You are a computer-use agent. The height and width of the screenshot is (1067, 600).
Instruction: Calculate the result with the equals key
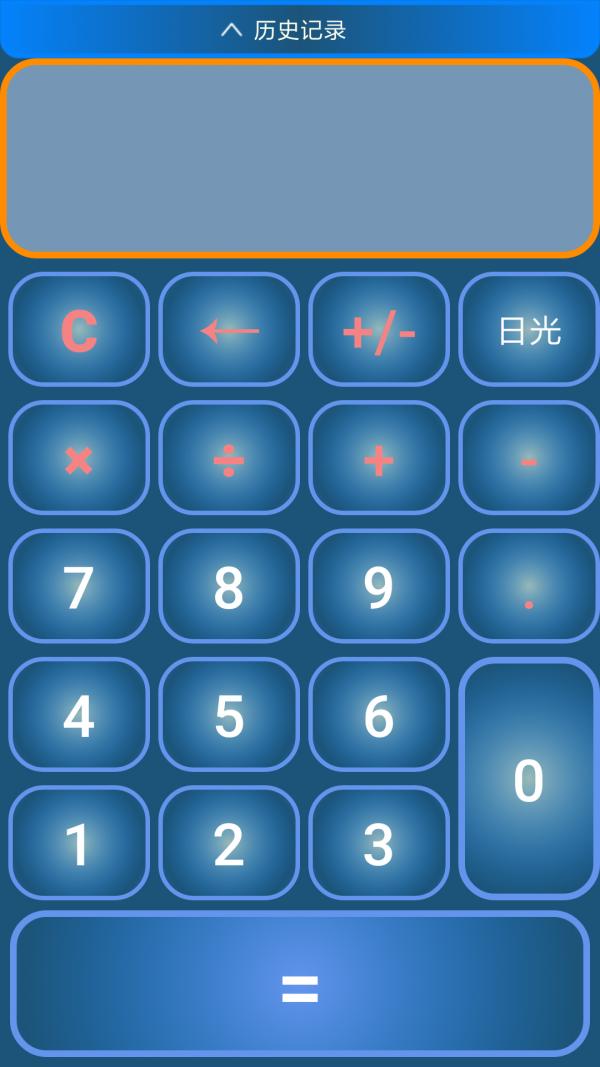click(x=299, y=984)
